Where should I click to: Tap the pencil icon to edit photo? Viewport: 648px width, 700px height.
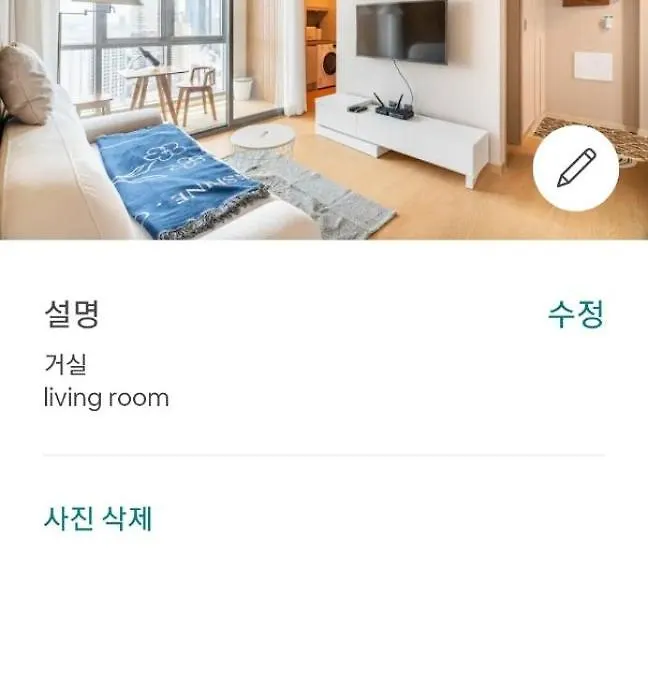coord(575,168)
